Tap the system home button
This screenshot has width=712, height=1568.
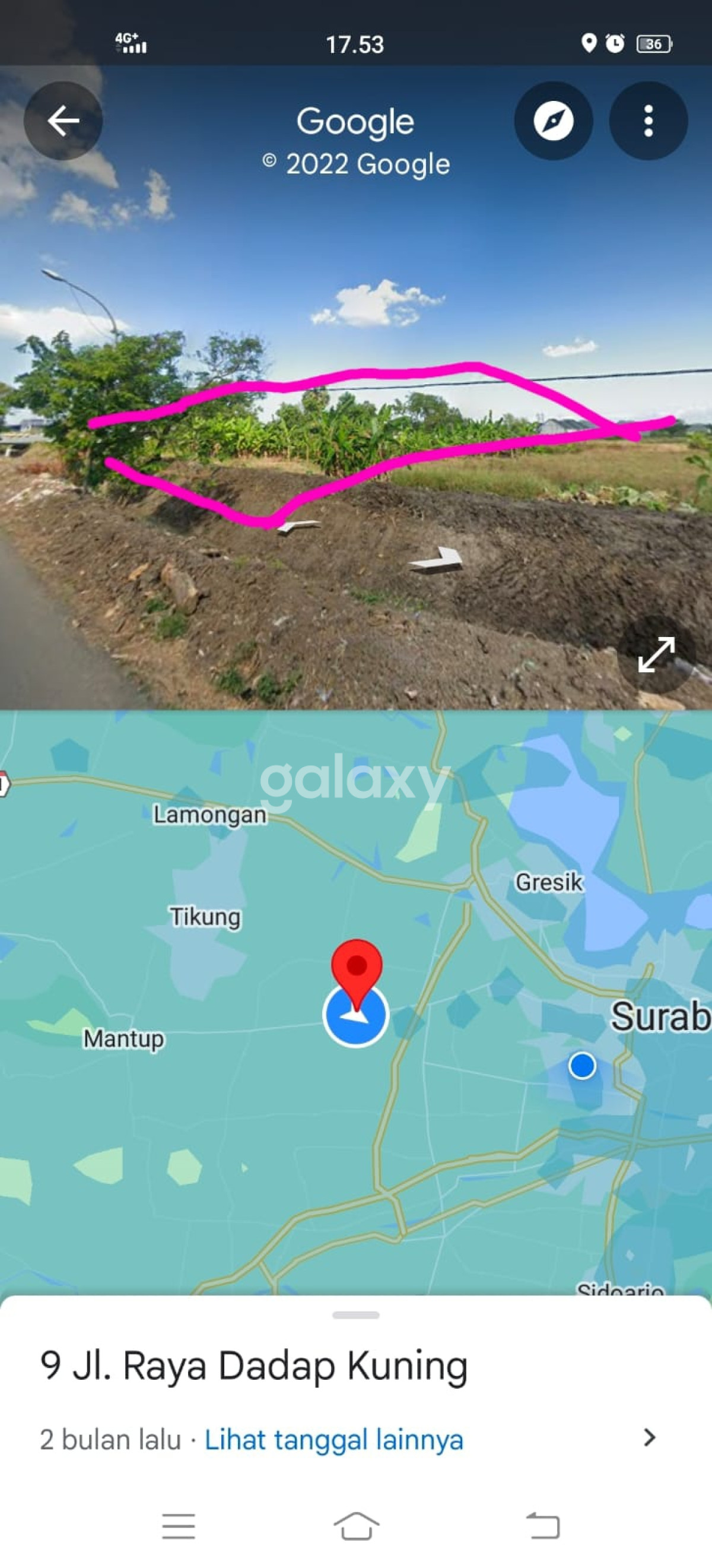356,1526
